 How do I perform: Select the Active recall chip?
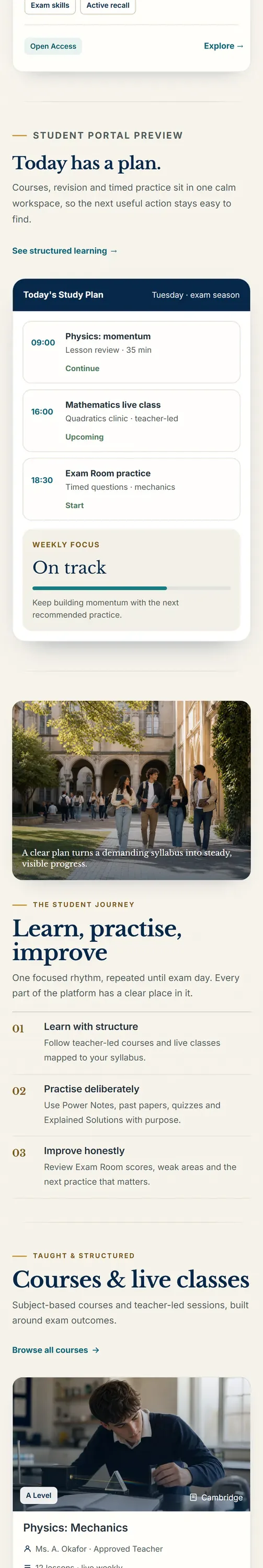click(x=108, y=6)
